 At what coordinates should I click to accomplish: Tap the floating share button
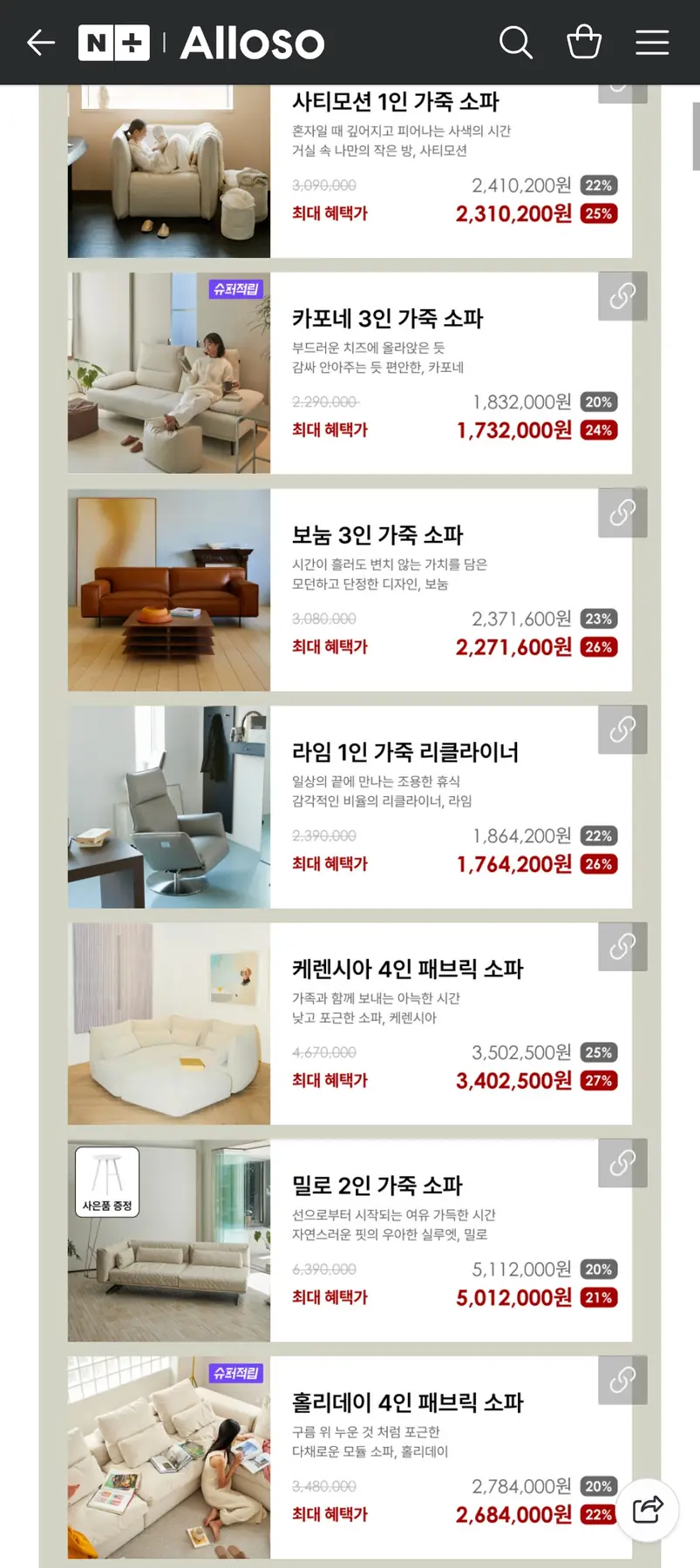[x=648, y=1510]
